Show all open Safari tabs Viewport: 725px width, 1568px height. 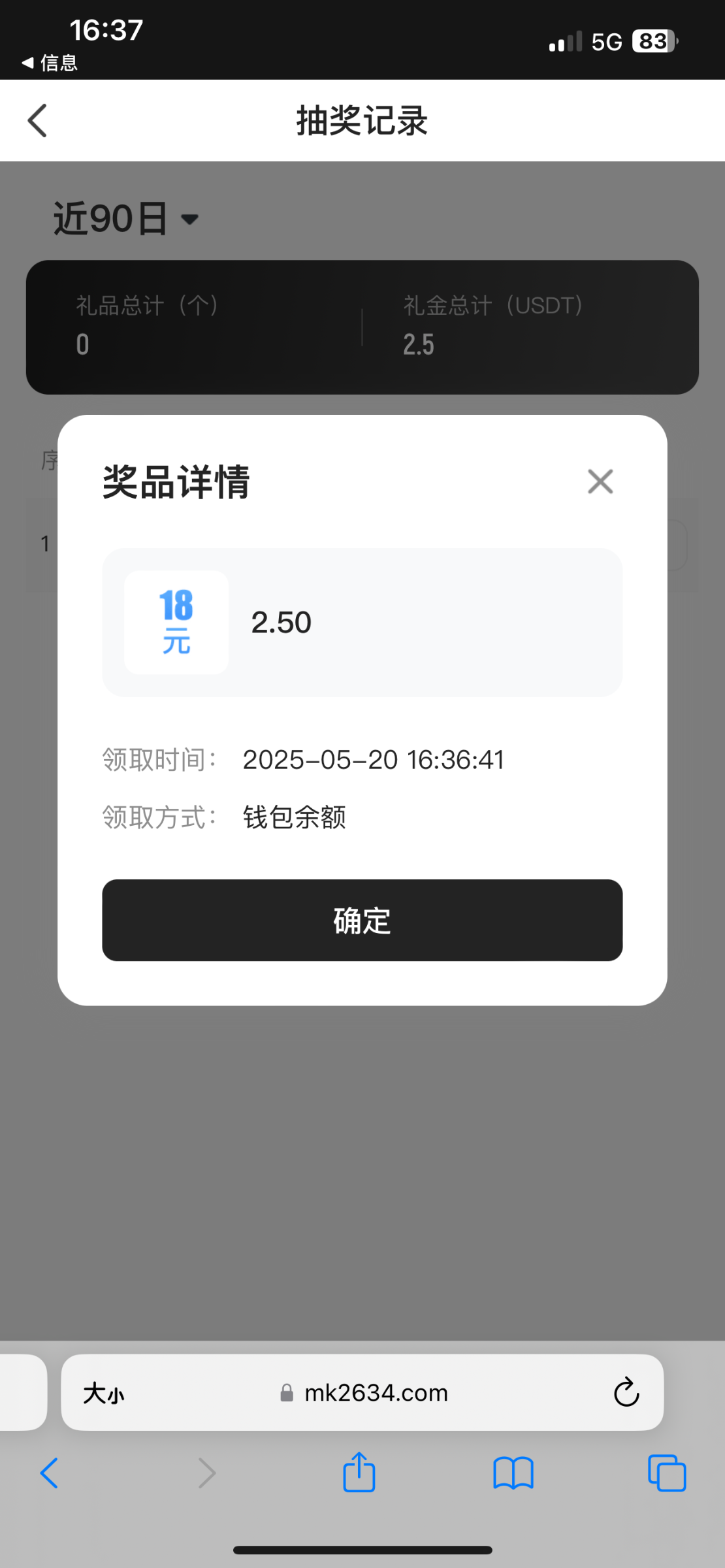coord(667,1473)
